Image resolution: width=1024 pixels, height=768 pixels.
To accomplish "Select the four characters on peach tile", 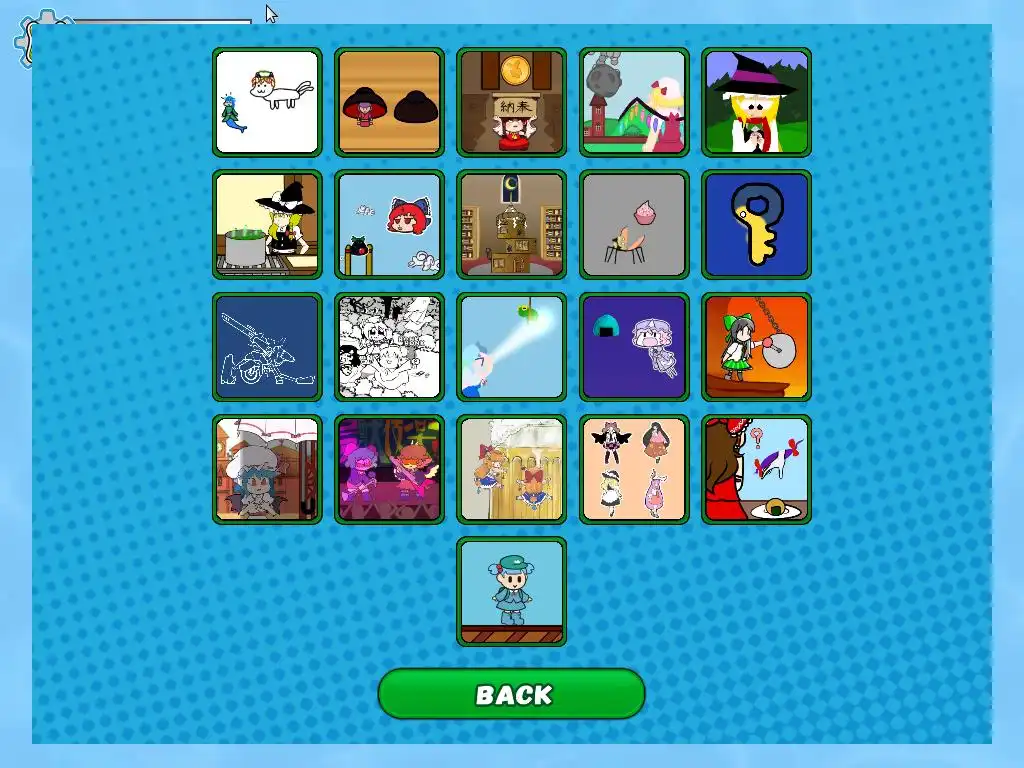I will point(634,469).
